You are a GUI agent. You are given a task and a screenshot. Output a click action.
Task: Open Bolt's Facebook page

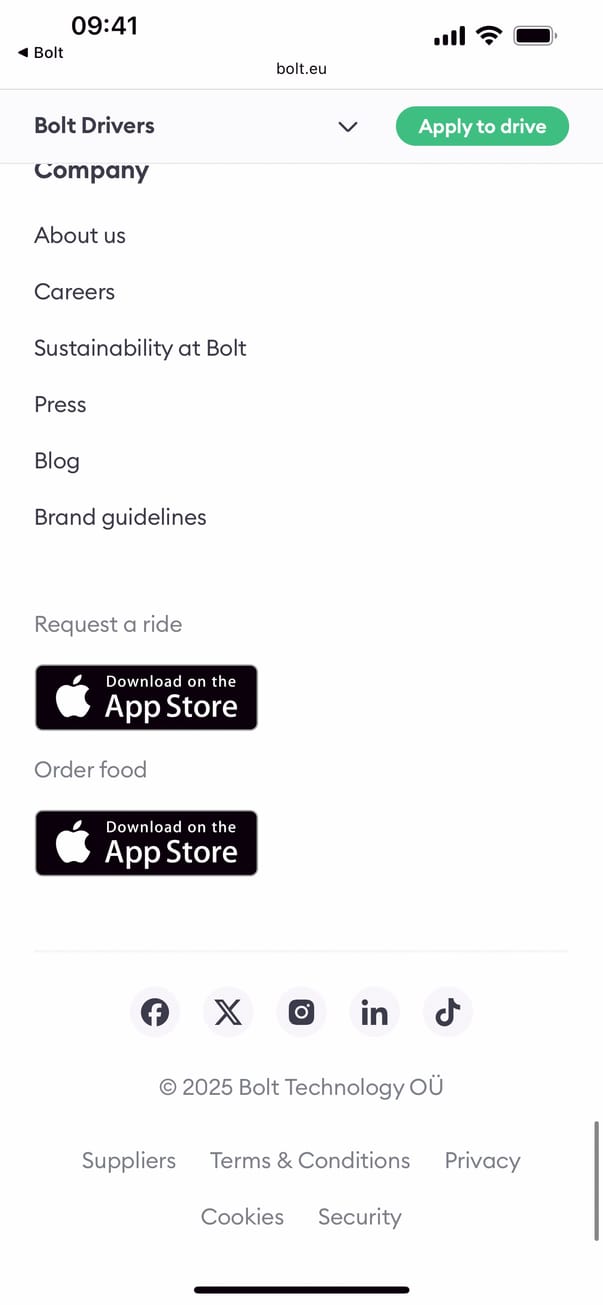pyautogui.click(x=155, y=1013)
